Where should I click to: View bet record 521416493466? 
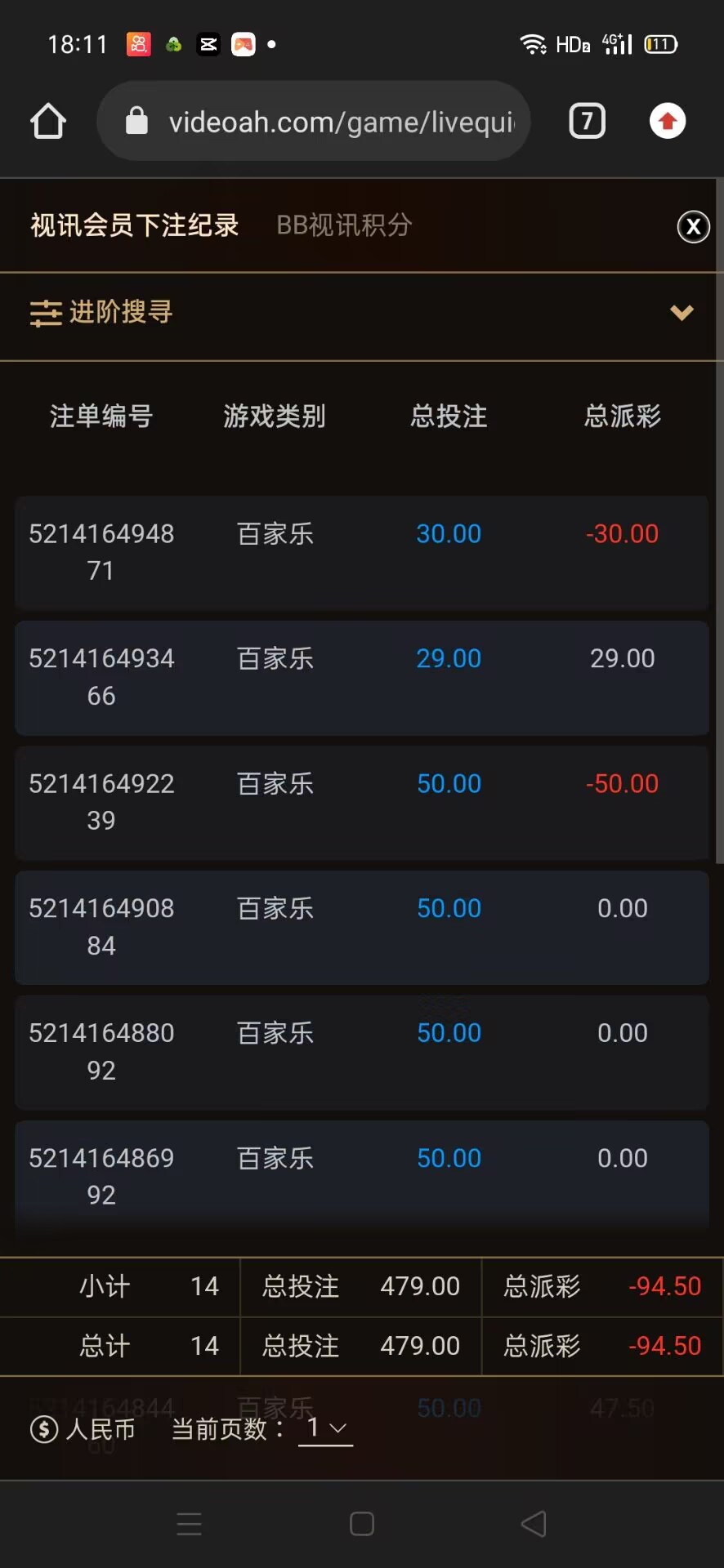click(x=361, y=677)
